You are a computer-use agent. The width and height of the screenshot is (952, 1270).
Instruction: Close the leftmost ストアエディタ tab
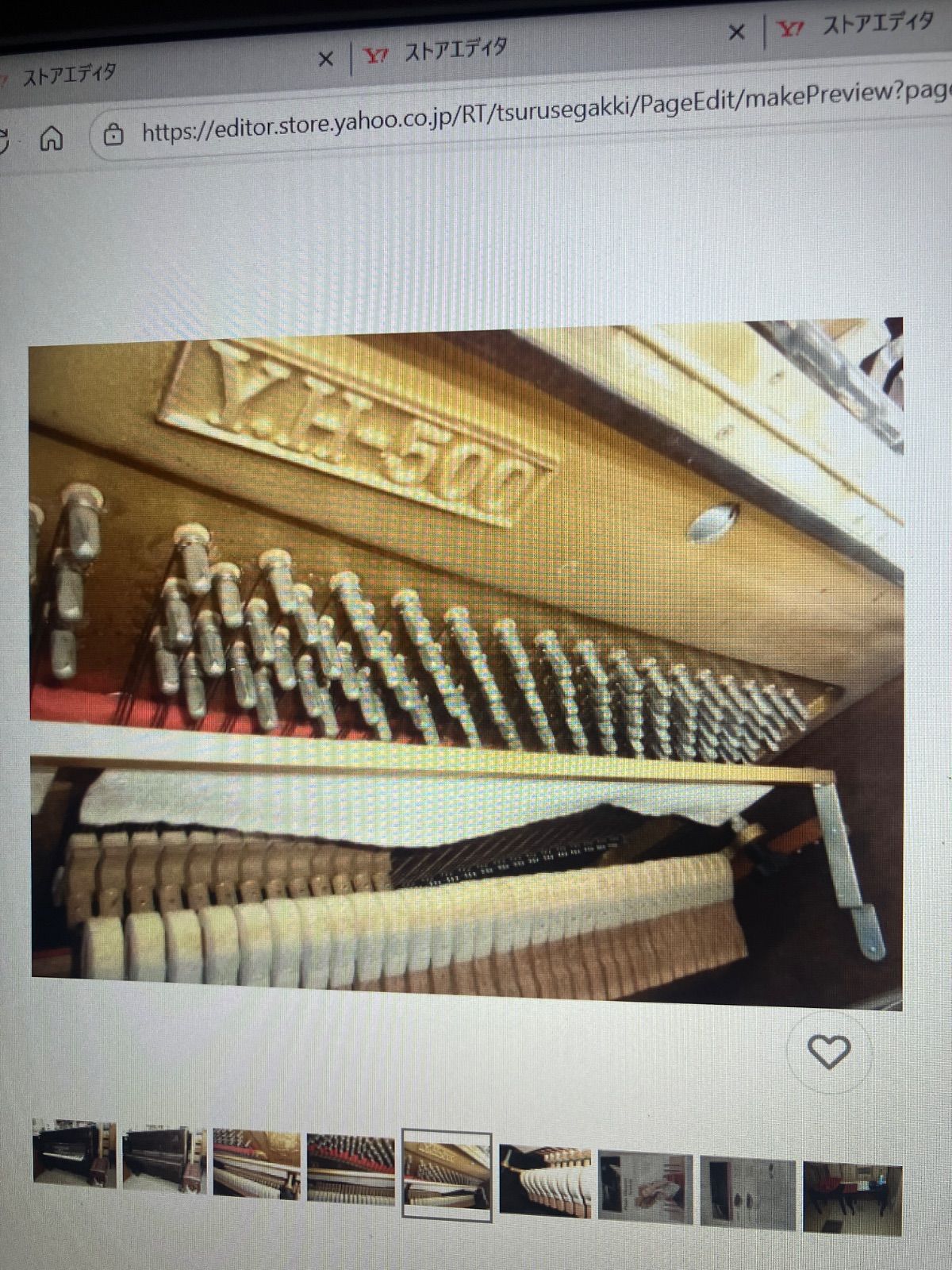pyautogui.click(x=325, y=60)
